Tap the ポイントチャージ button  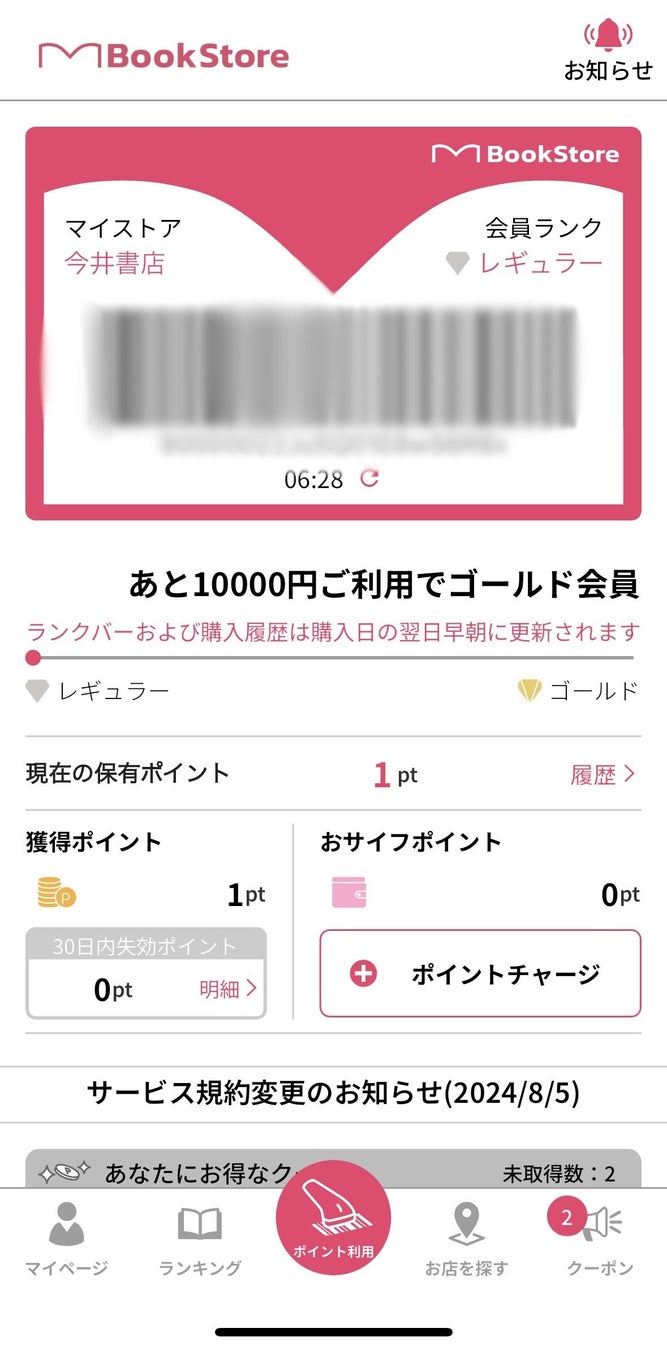tap(480, 973)
